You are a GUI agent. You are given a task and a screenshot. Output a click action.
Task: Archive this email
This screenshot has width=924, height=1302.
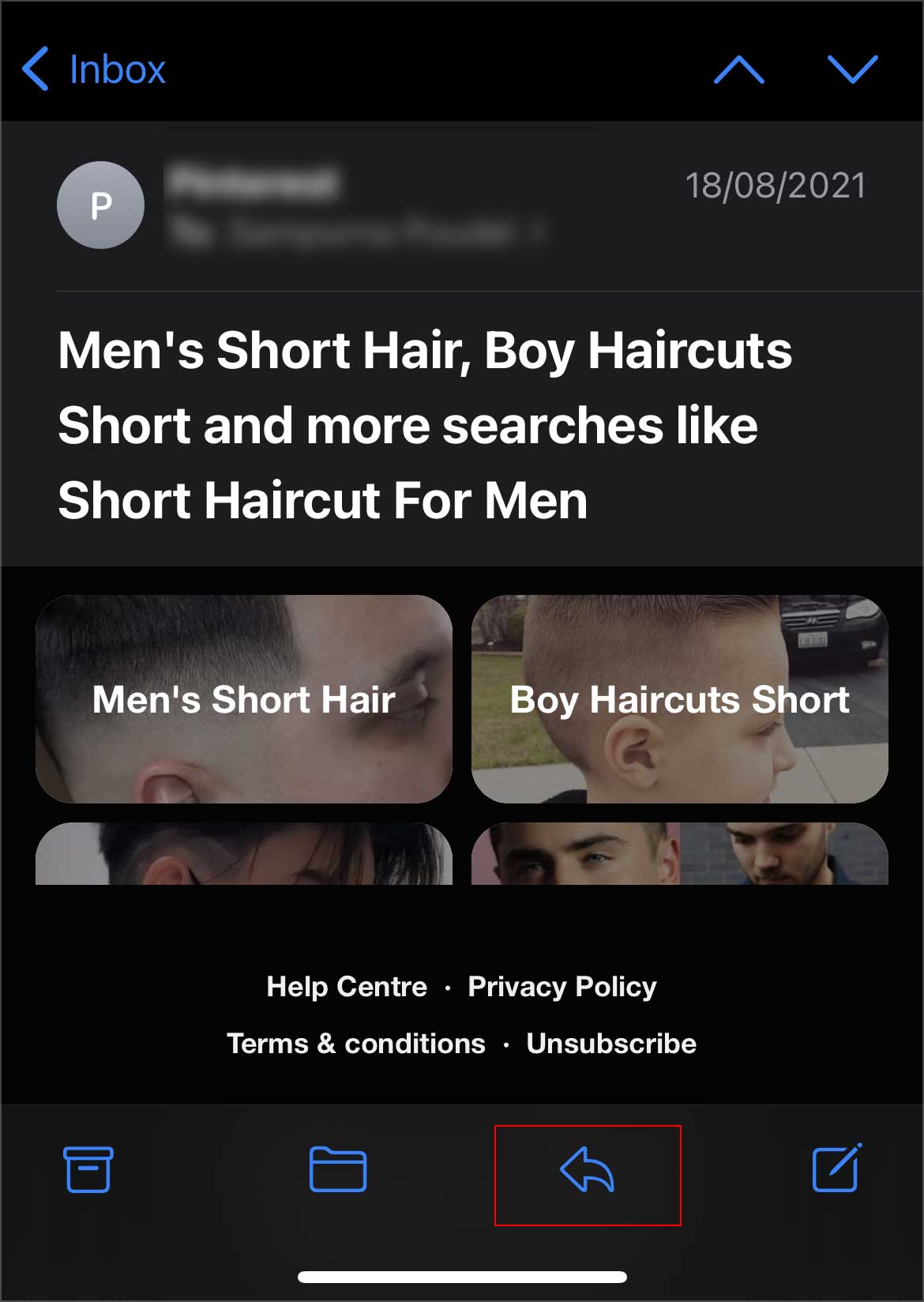pos(88,1169)
